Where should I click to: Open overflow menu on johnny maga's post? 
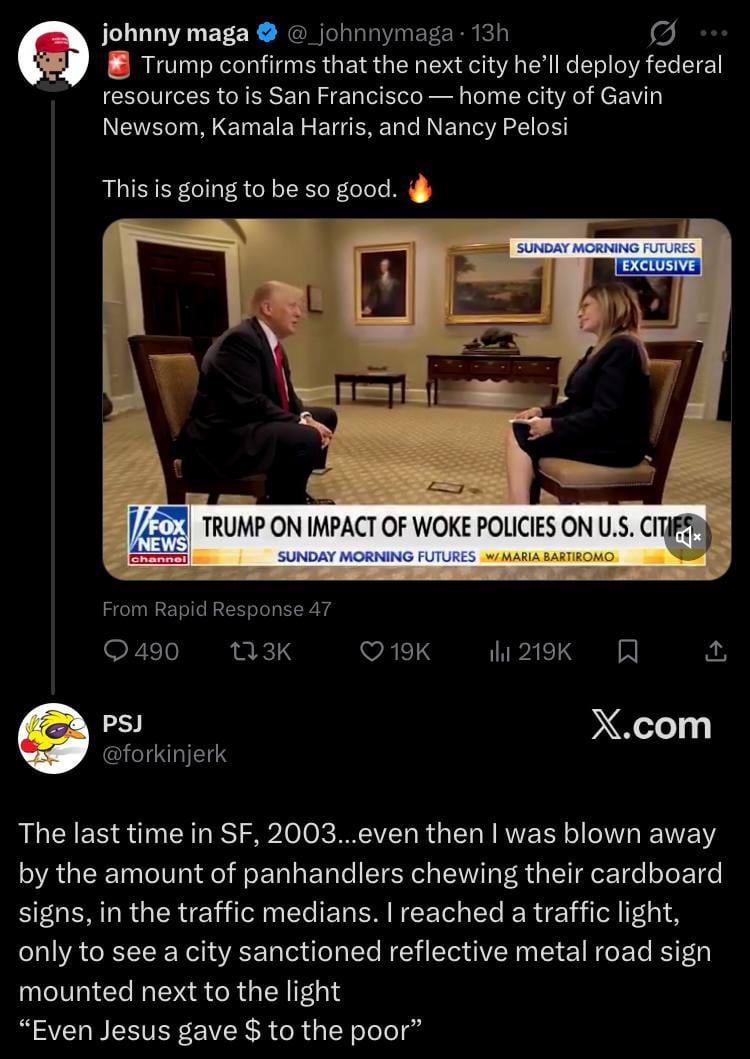pos(713,33)
